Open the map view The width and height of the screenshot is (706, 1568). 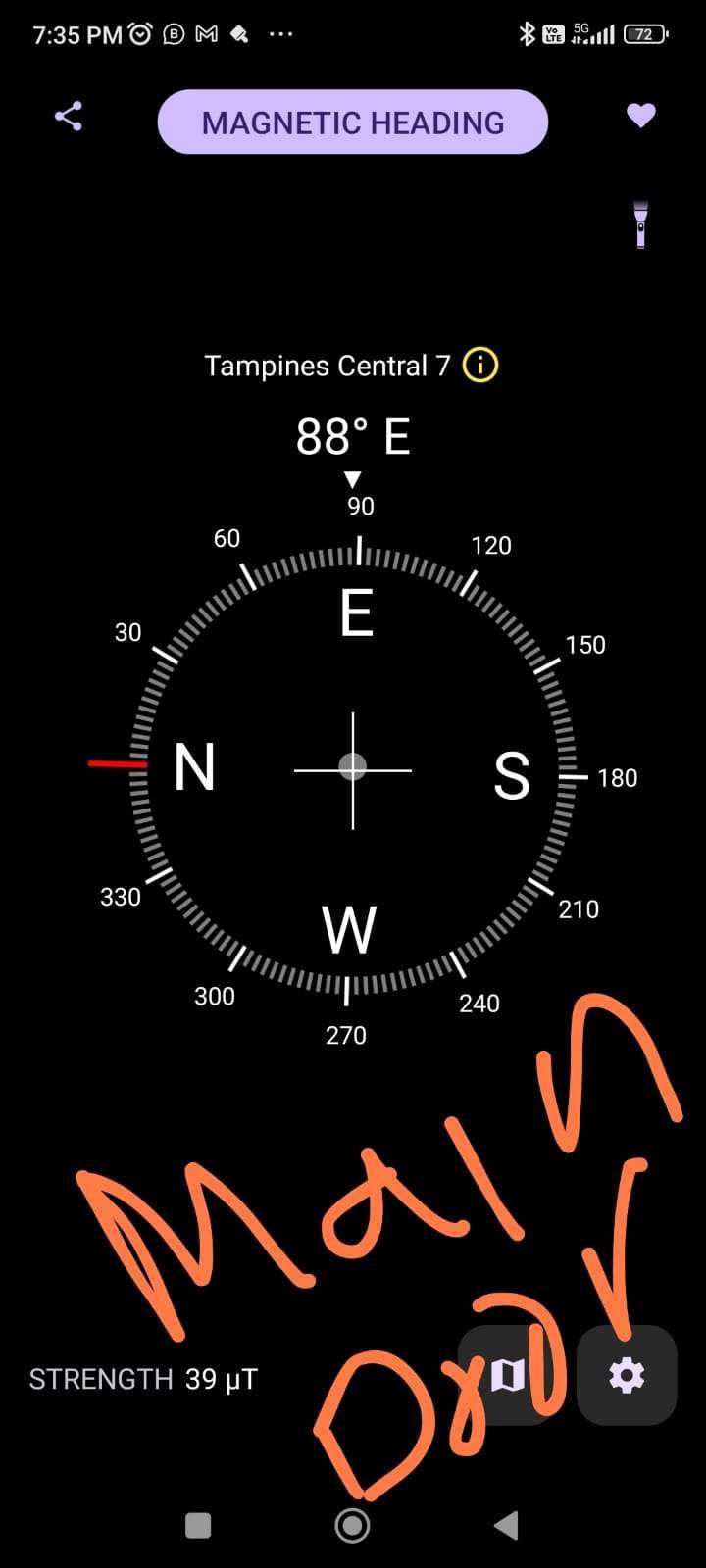[x=507, y=1375]
